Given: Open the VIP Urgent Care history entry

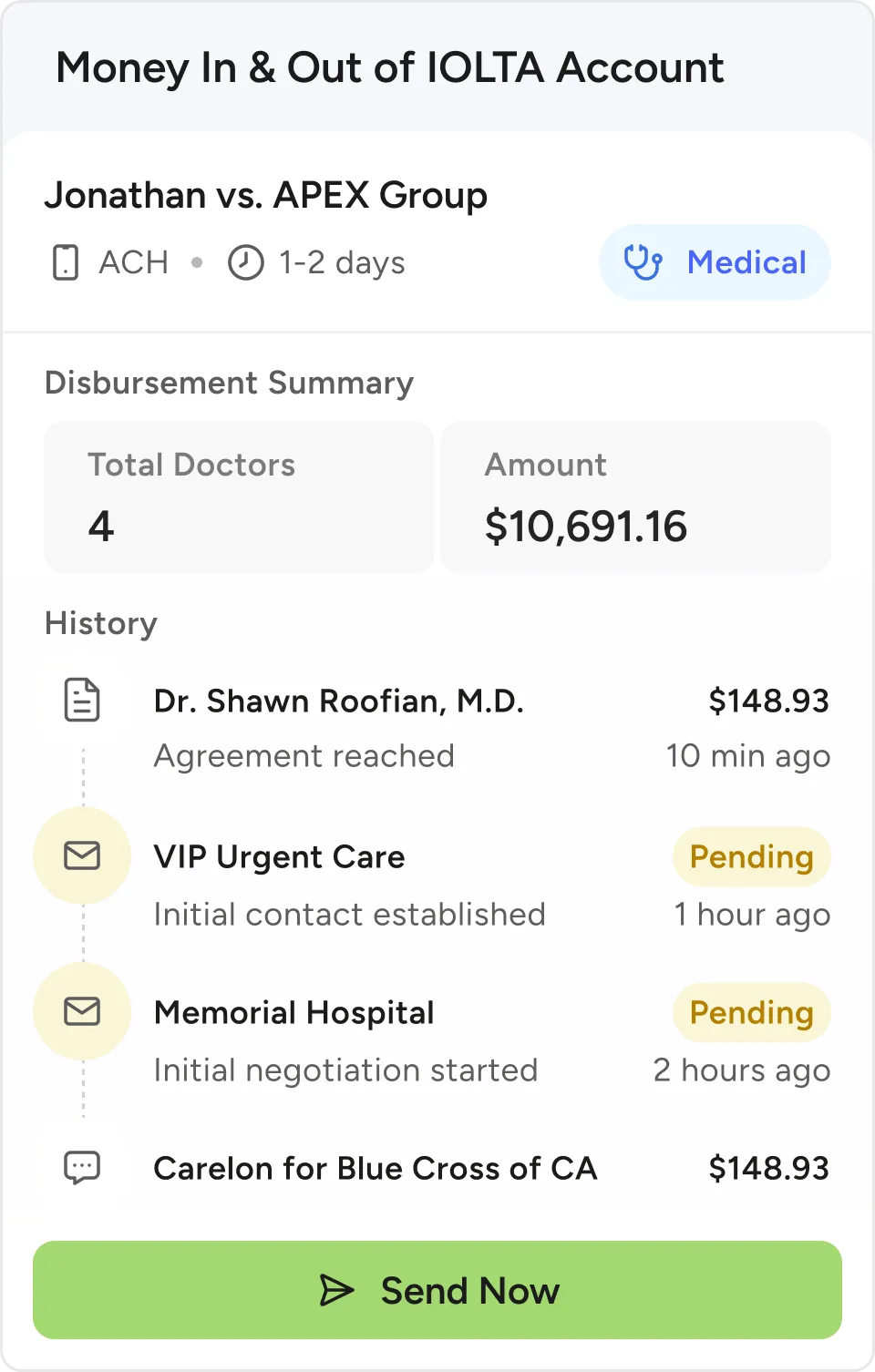Looking at the screenshot, I should pyautogui.click(x=280, y=857).
